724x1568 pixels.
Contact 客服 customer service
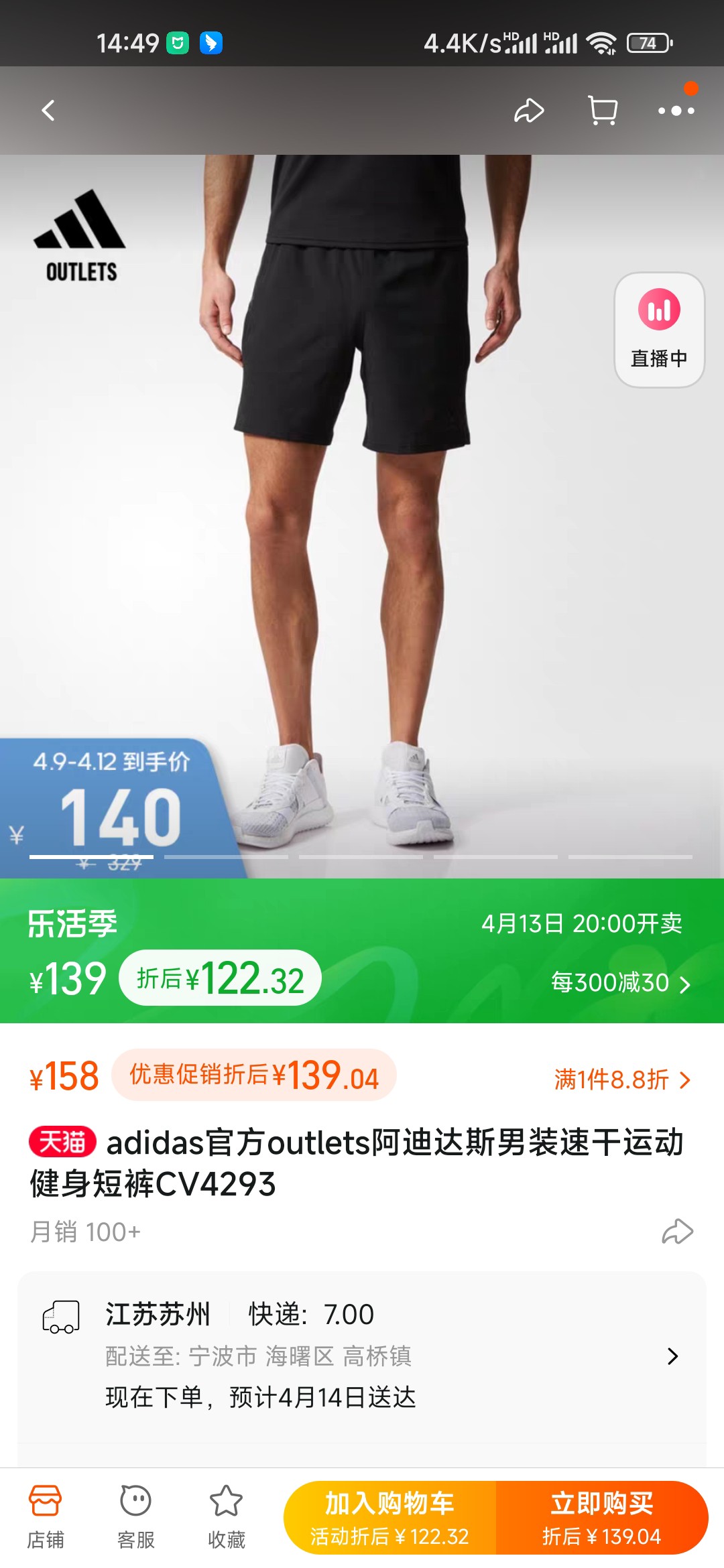135,1516
